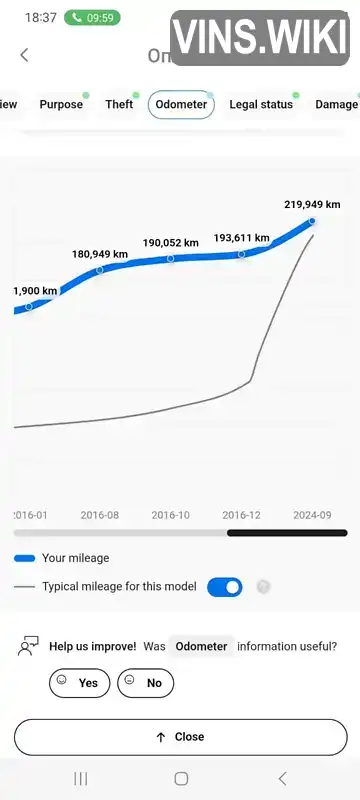Select the Odometer tab
The height and width of the screenshot is (800, 360).
click(181, 105)
